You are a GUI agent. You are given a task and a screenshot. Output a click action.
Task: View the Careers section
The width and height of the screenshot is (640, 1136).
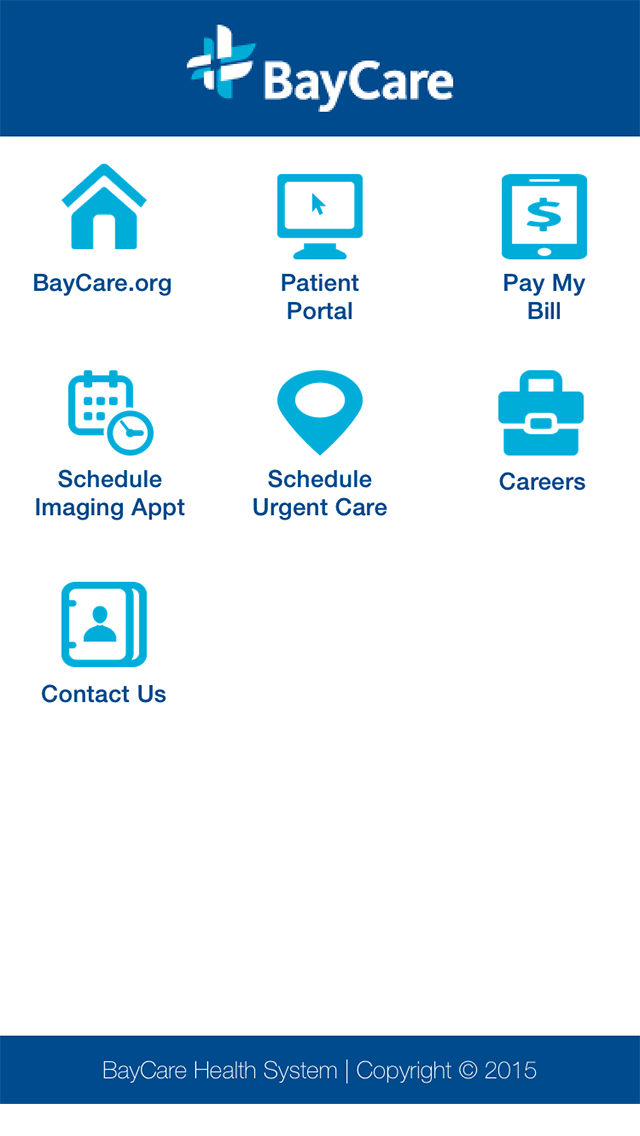[542, 413]
